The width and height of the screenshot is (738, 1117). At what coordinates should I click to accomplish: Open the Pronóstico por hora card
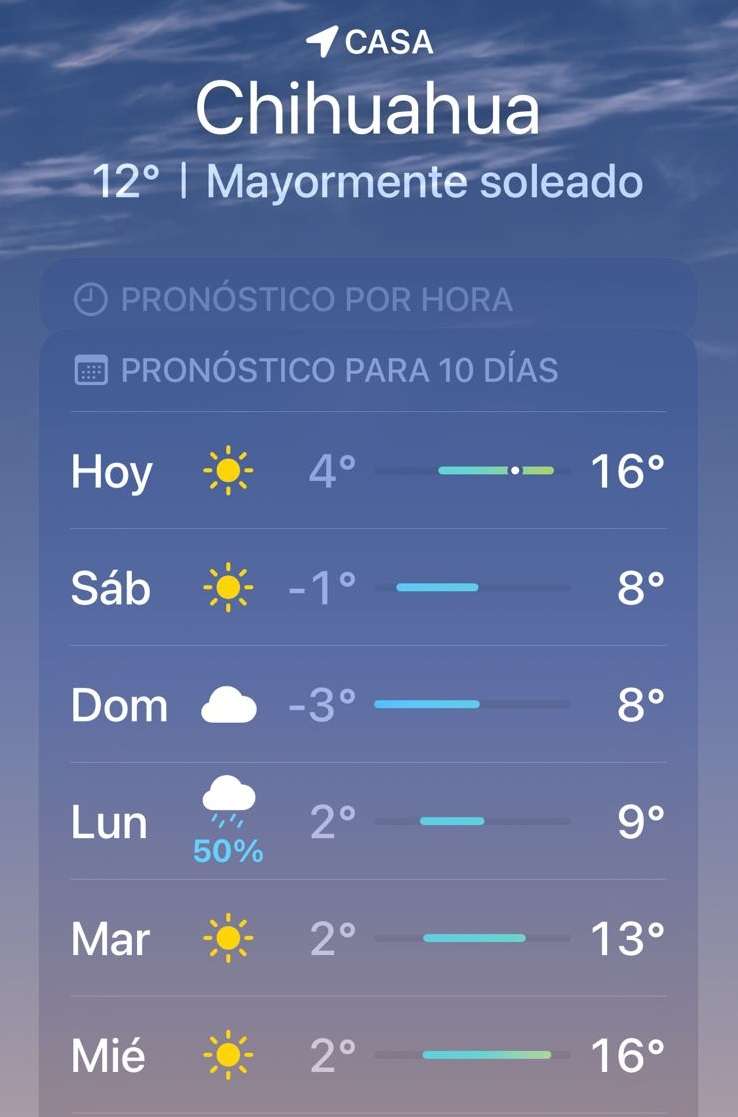368,299
